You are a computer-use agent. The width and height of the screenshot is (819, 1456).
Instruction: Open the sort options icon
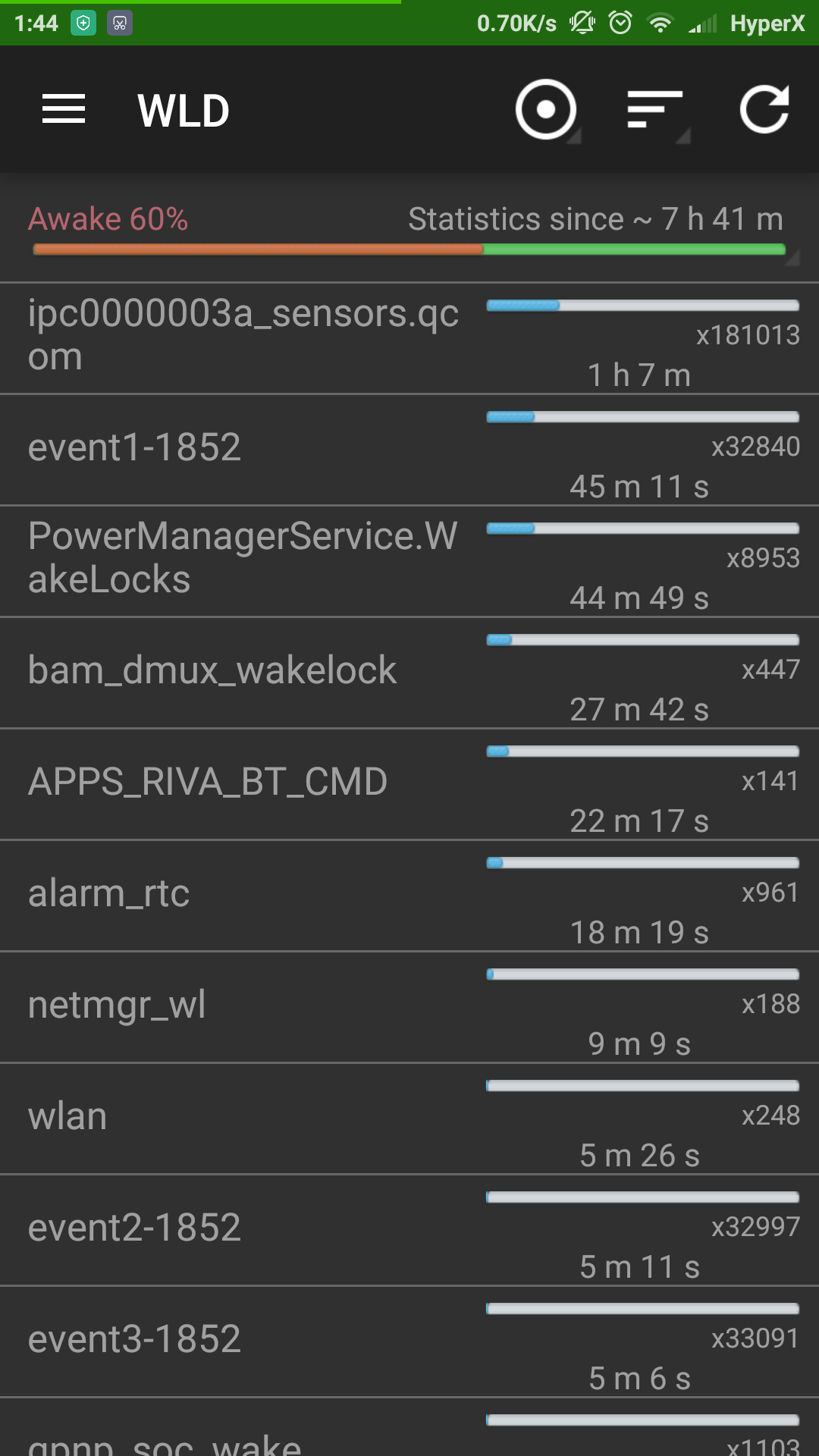tap(655, 109)
